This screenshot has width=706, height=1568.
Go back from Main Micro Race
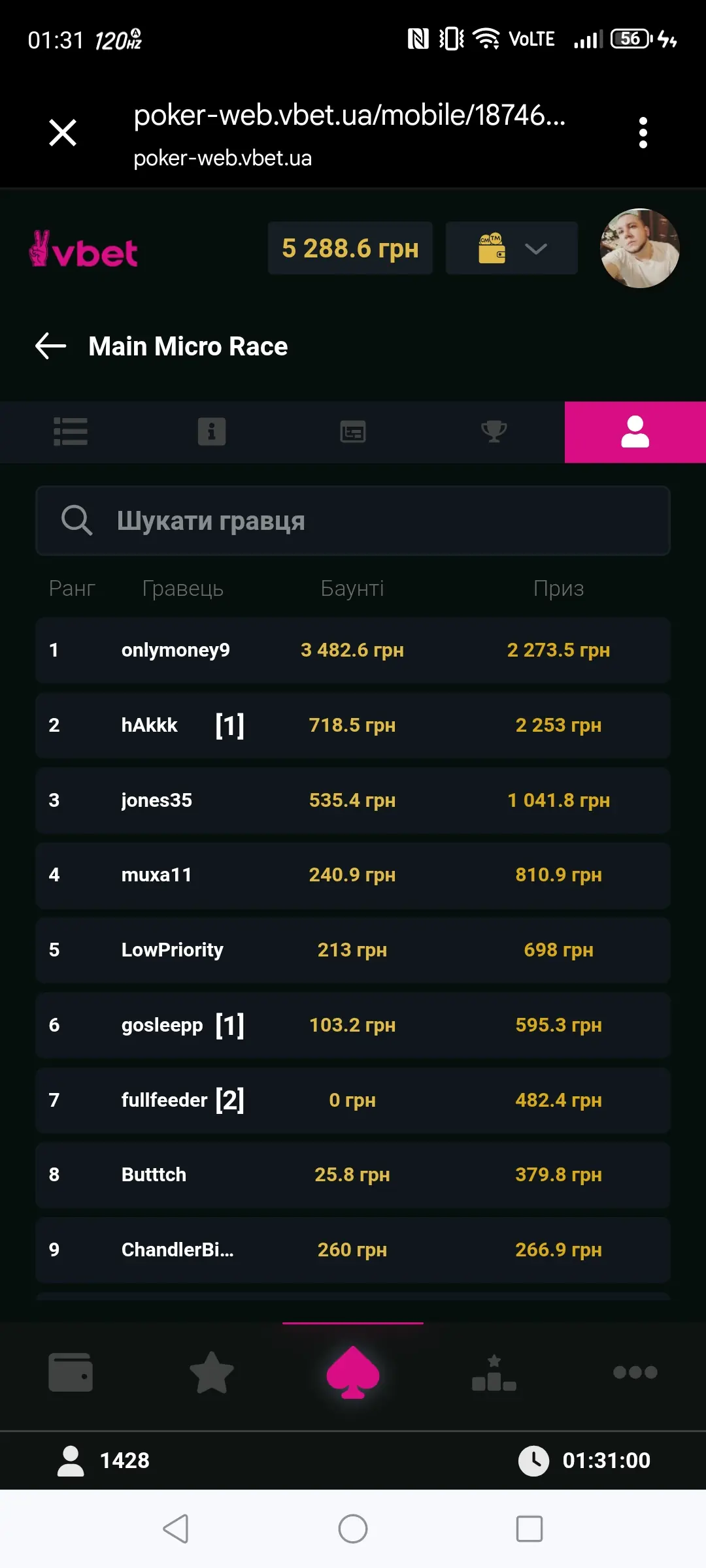(x=51, y=346)
